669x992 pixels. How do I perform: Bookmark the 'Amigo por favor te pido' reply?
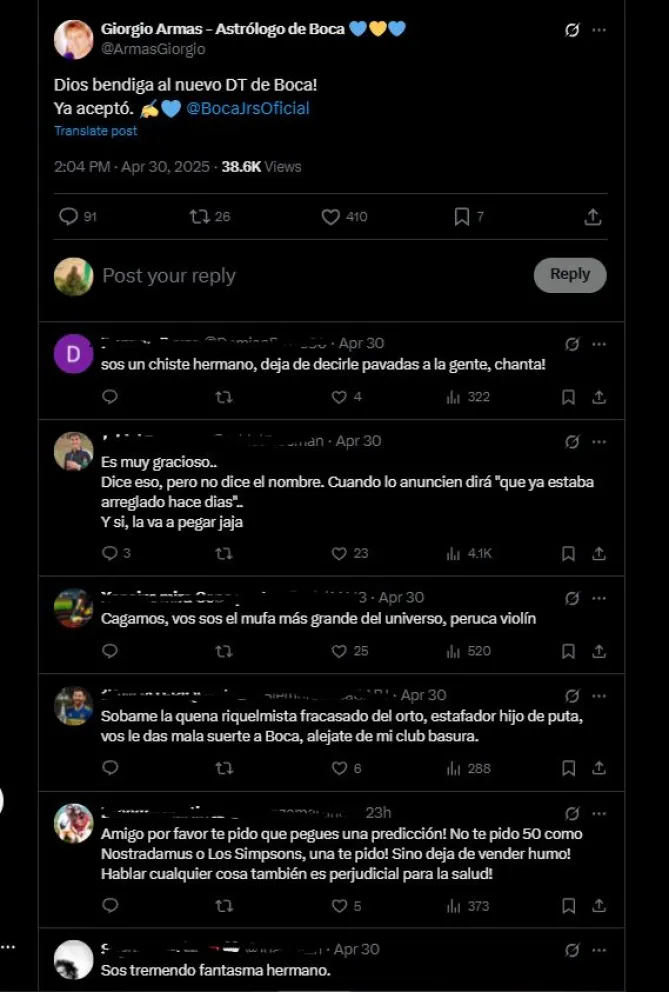(568, 906)
